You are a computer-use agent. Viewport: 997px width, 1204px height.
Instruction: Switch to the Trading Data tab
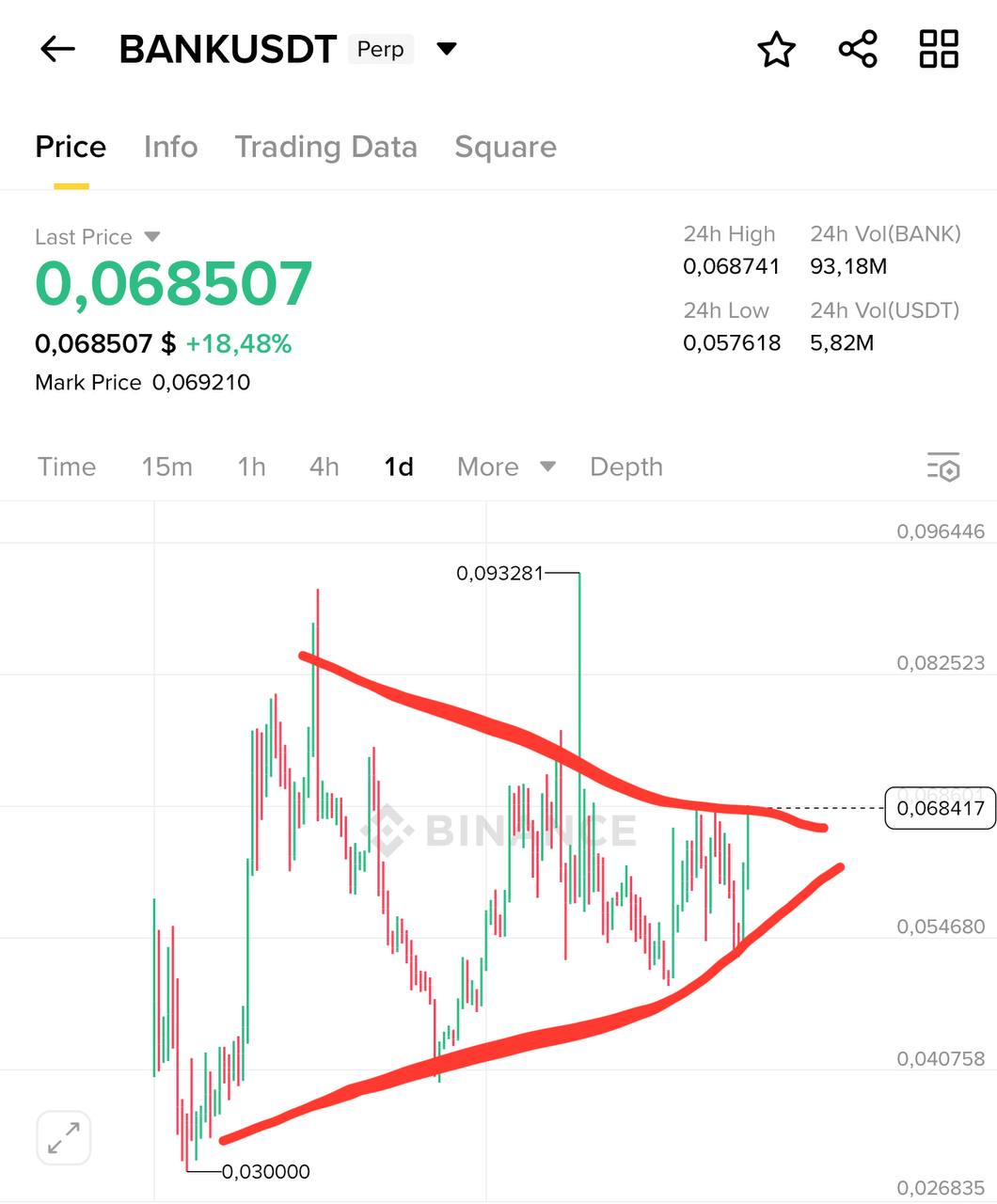point(325,147)
